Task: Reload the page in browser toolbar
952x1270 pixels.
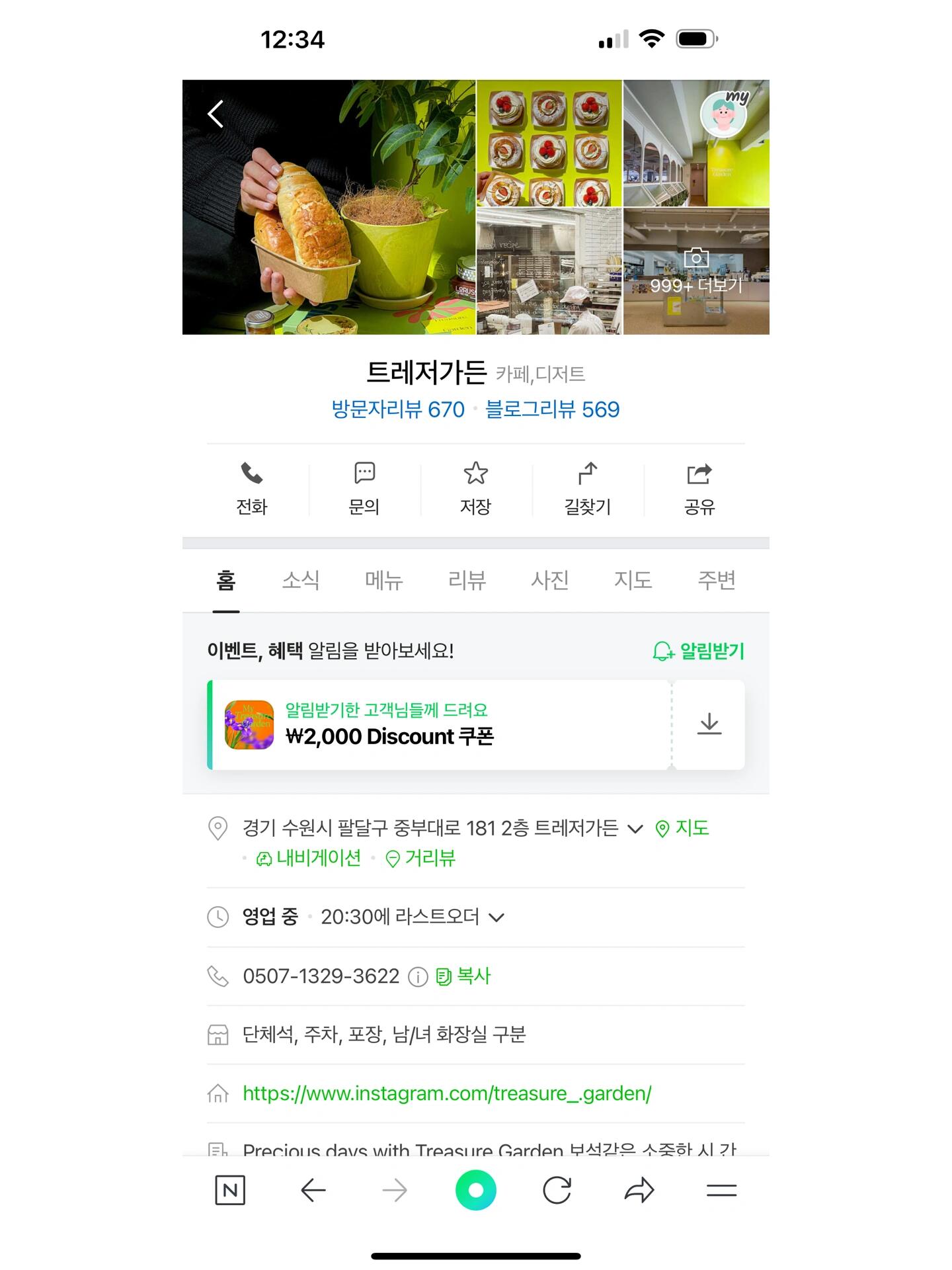Action: point(557,1191)
